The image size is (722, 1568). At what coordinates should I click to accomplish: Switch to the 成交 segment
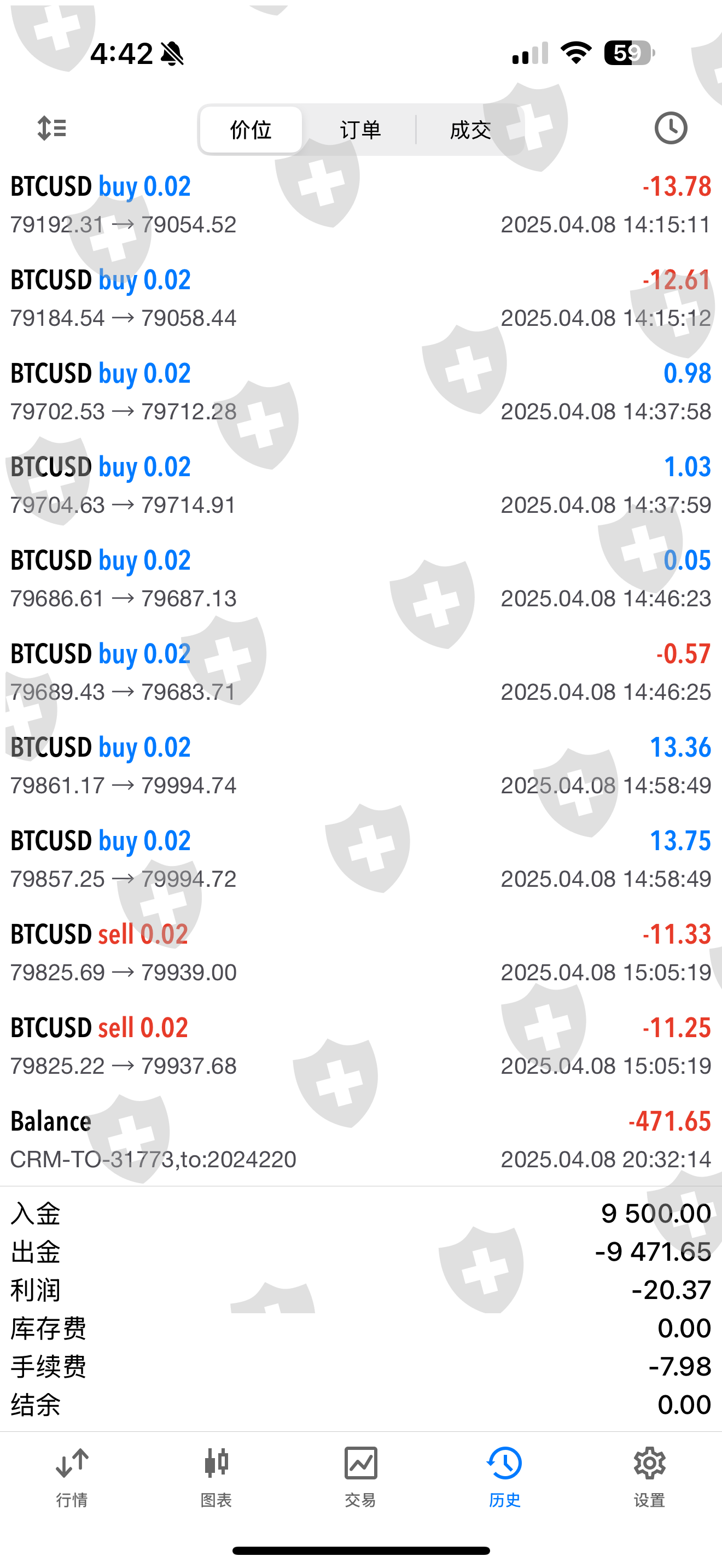470,130
